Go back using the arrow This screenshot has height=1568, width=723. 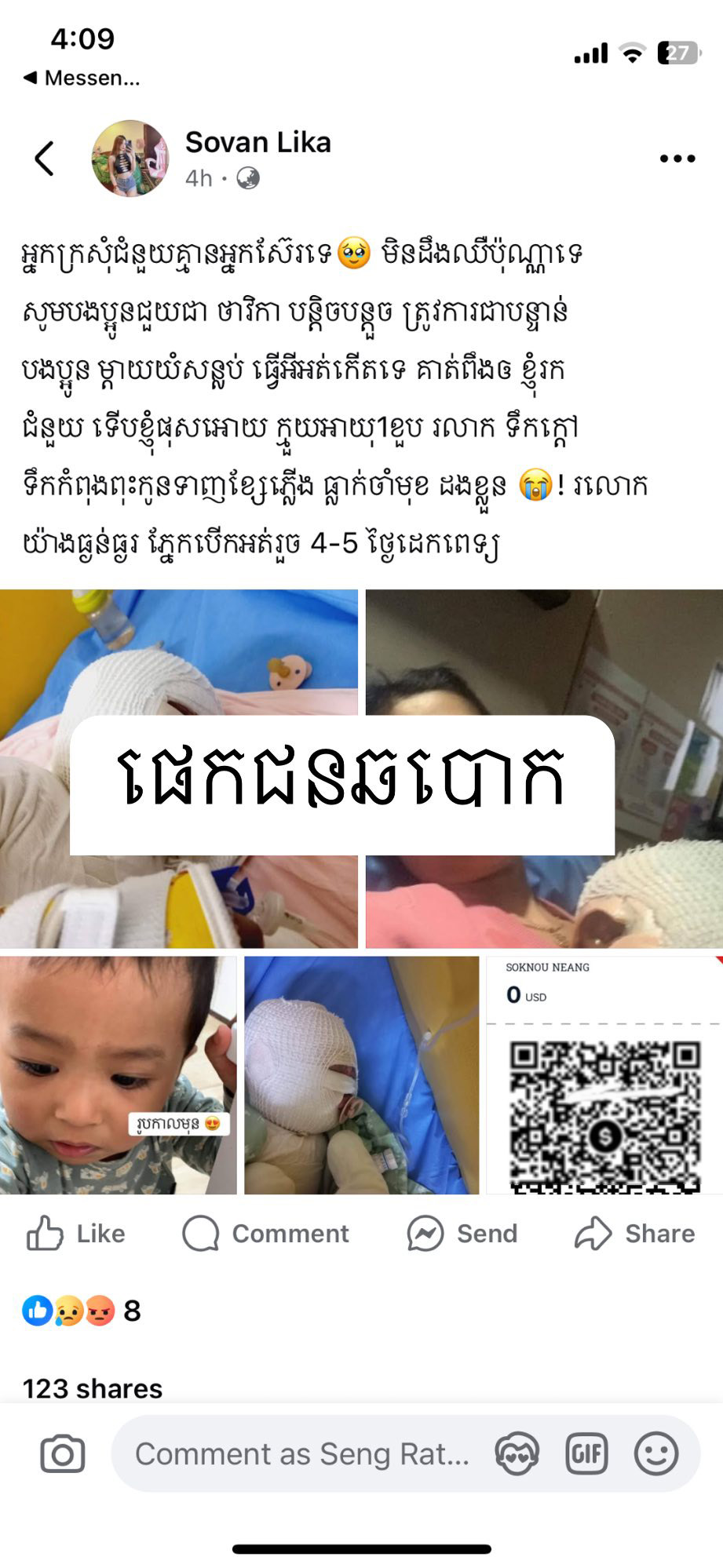(45, 159)
